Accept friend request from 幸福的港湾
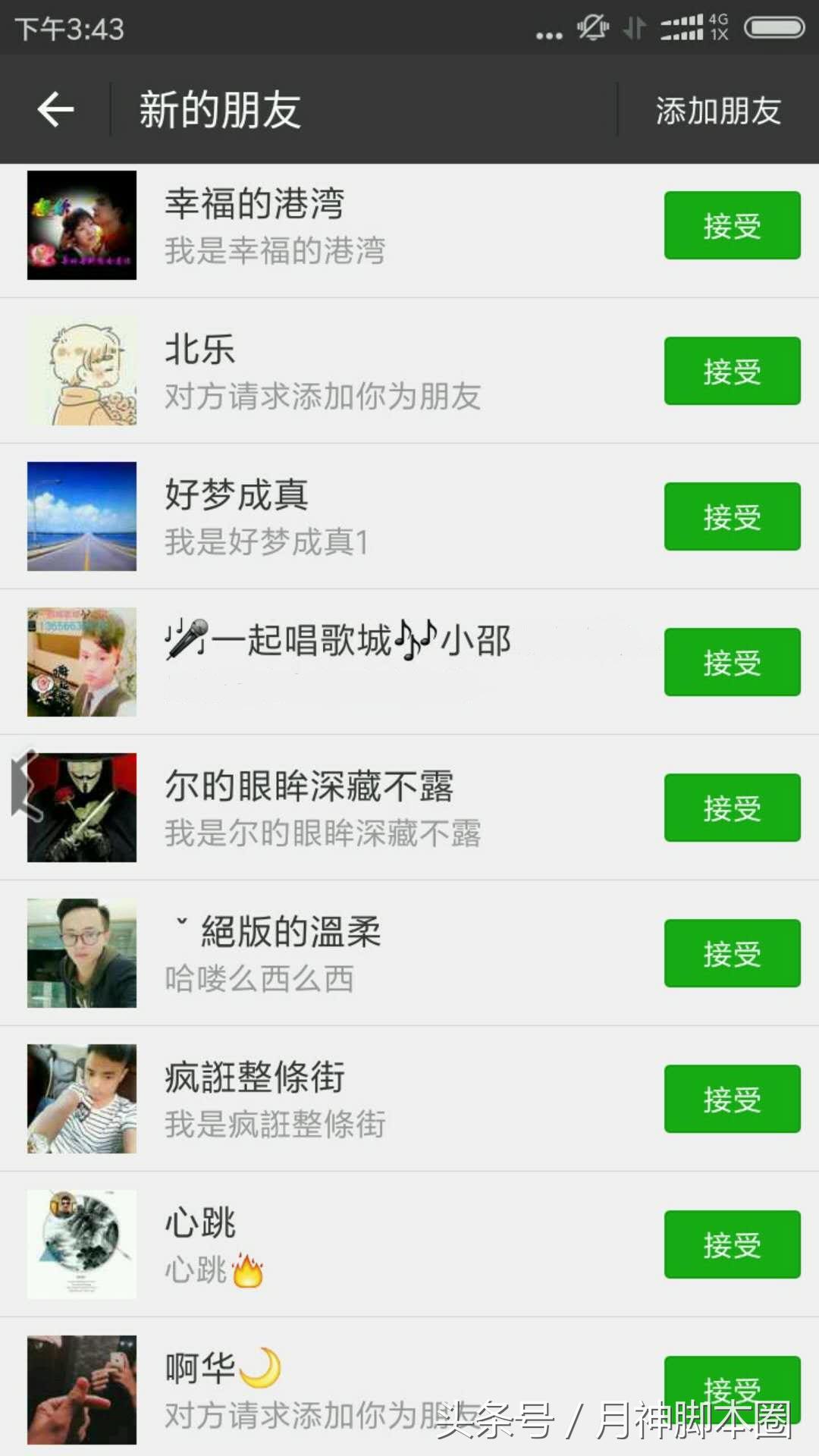 [732, 225]
